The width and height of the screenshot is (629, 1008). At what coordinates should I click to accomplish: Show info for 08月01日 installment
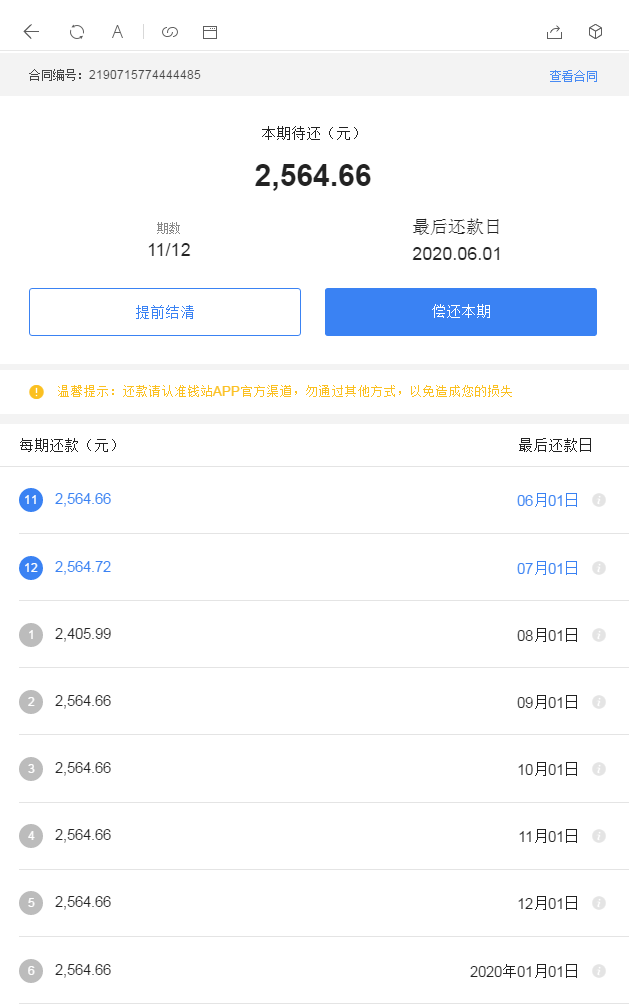click(599, 635)
